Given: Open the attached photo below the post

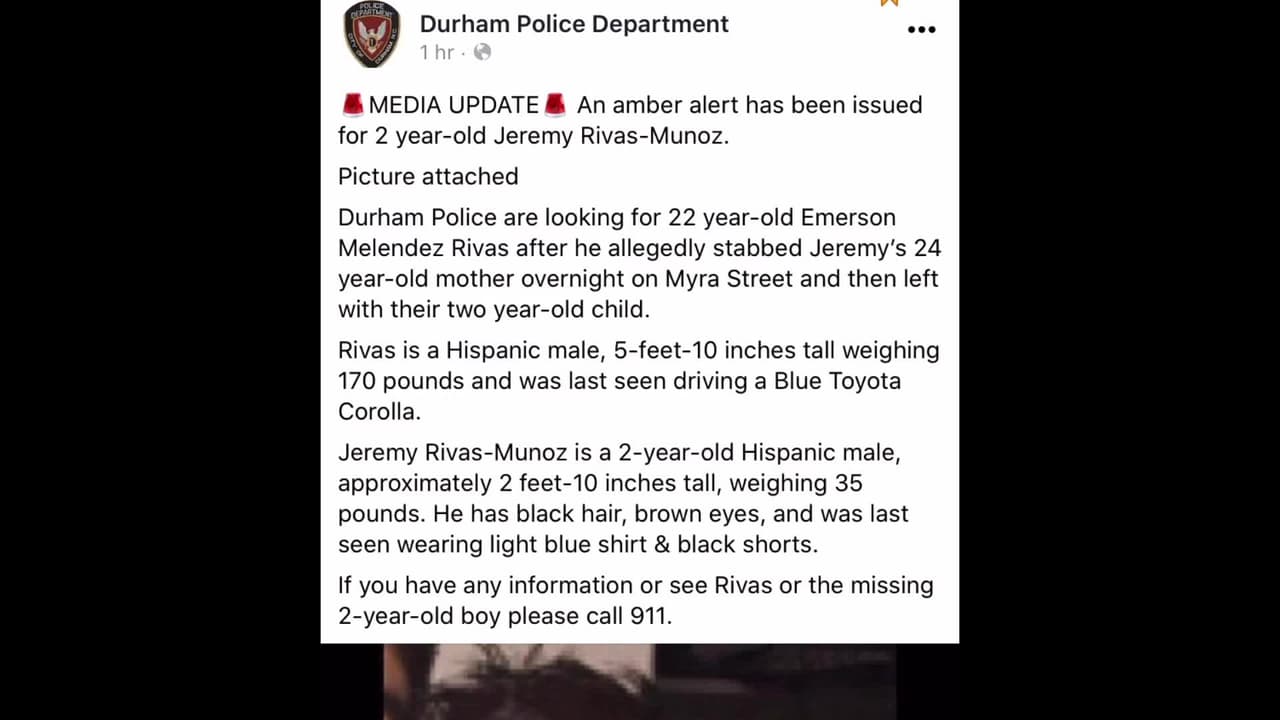Looking at the screenshot, I should pyautogui.click(x=640, y=682).
